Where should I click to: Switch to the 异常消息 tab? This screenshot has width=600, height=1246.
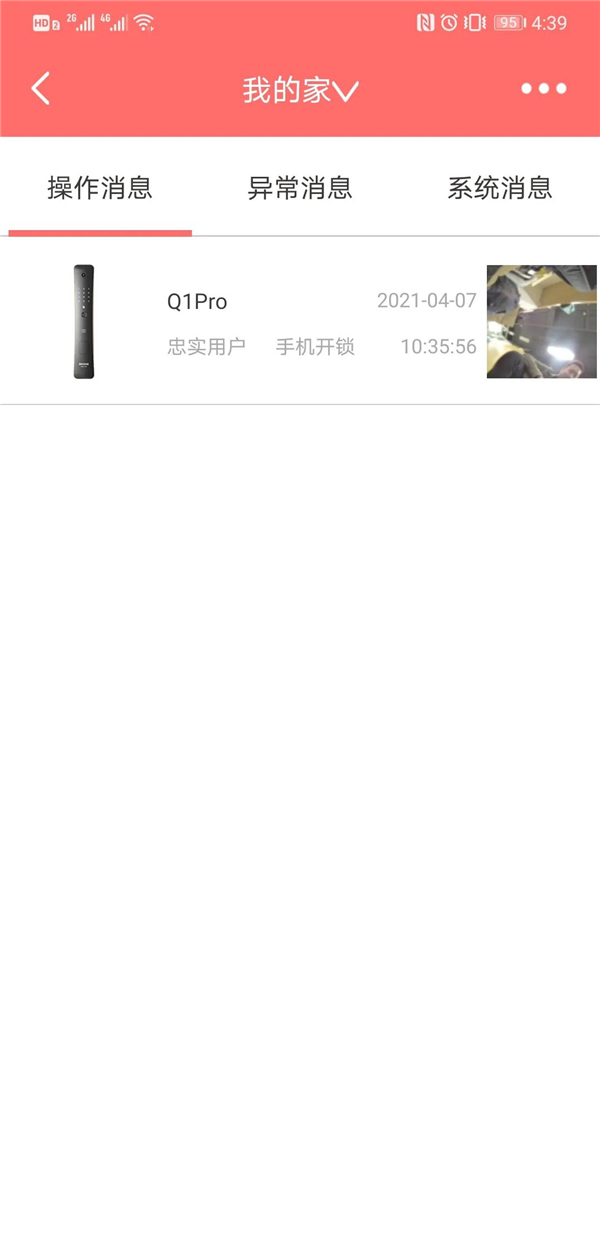[300, 188]
